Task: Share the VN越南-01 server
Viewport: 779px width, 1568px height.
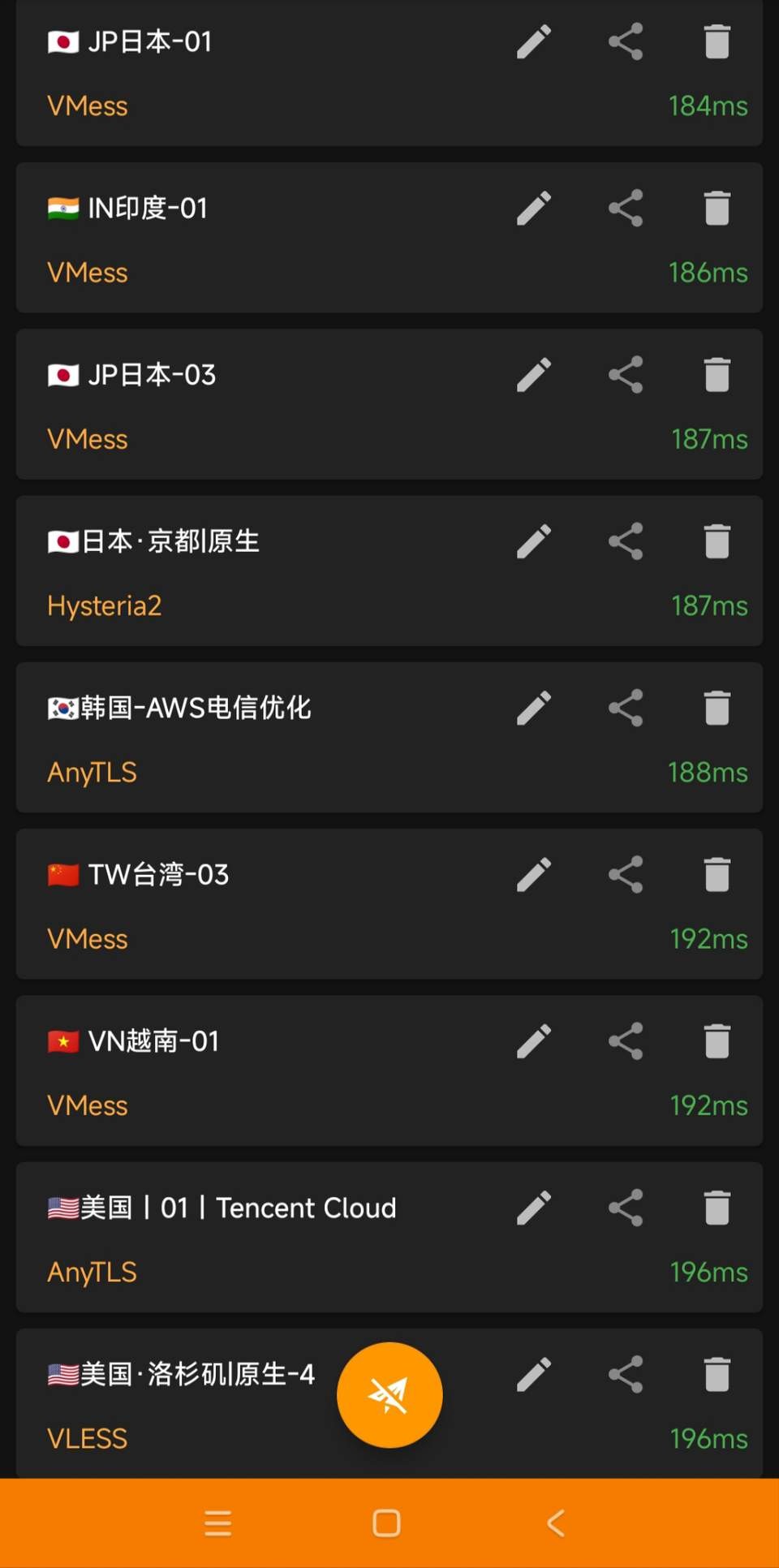Action: coord(626,1041)
